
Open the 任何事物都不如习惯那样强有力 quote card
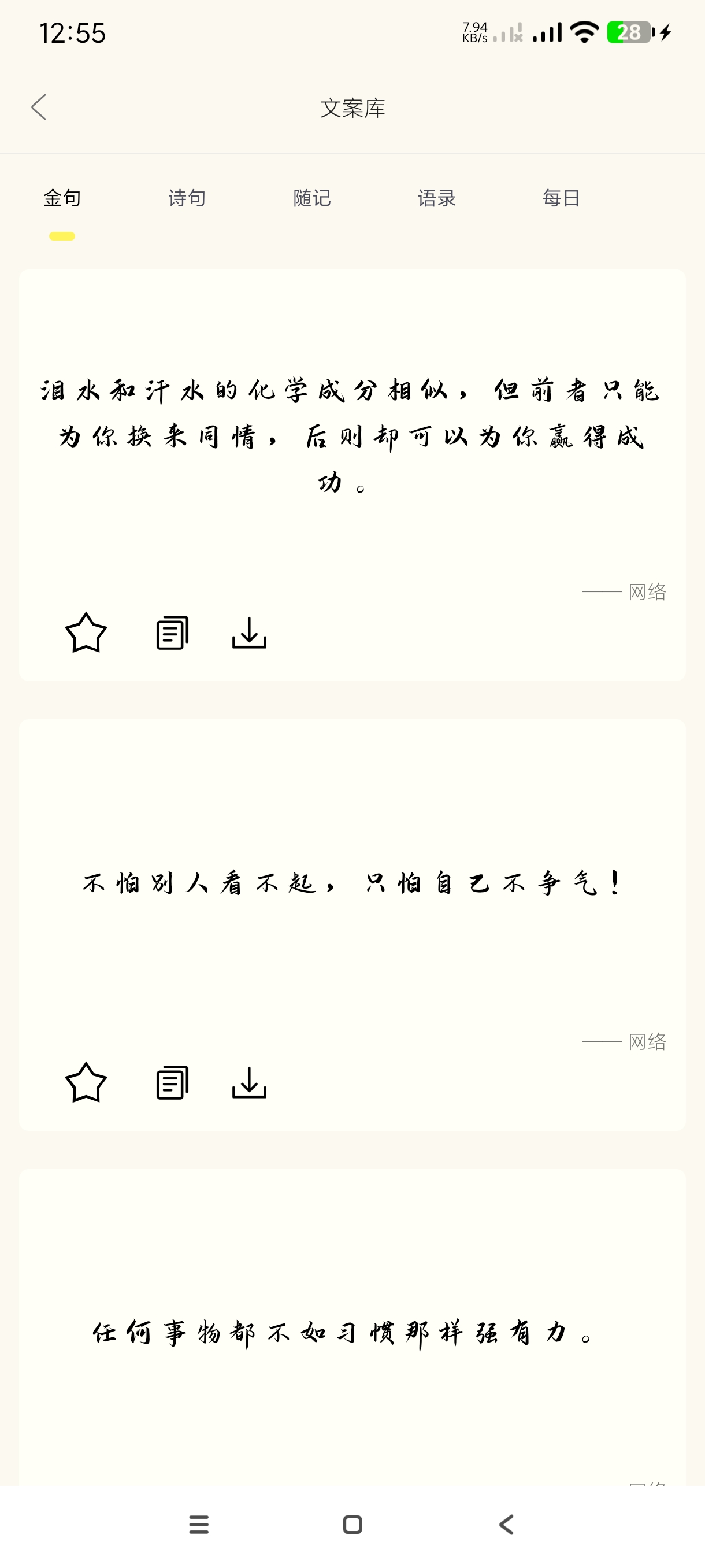(344, 1333)
